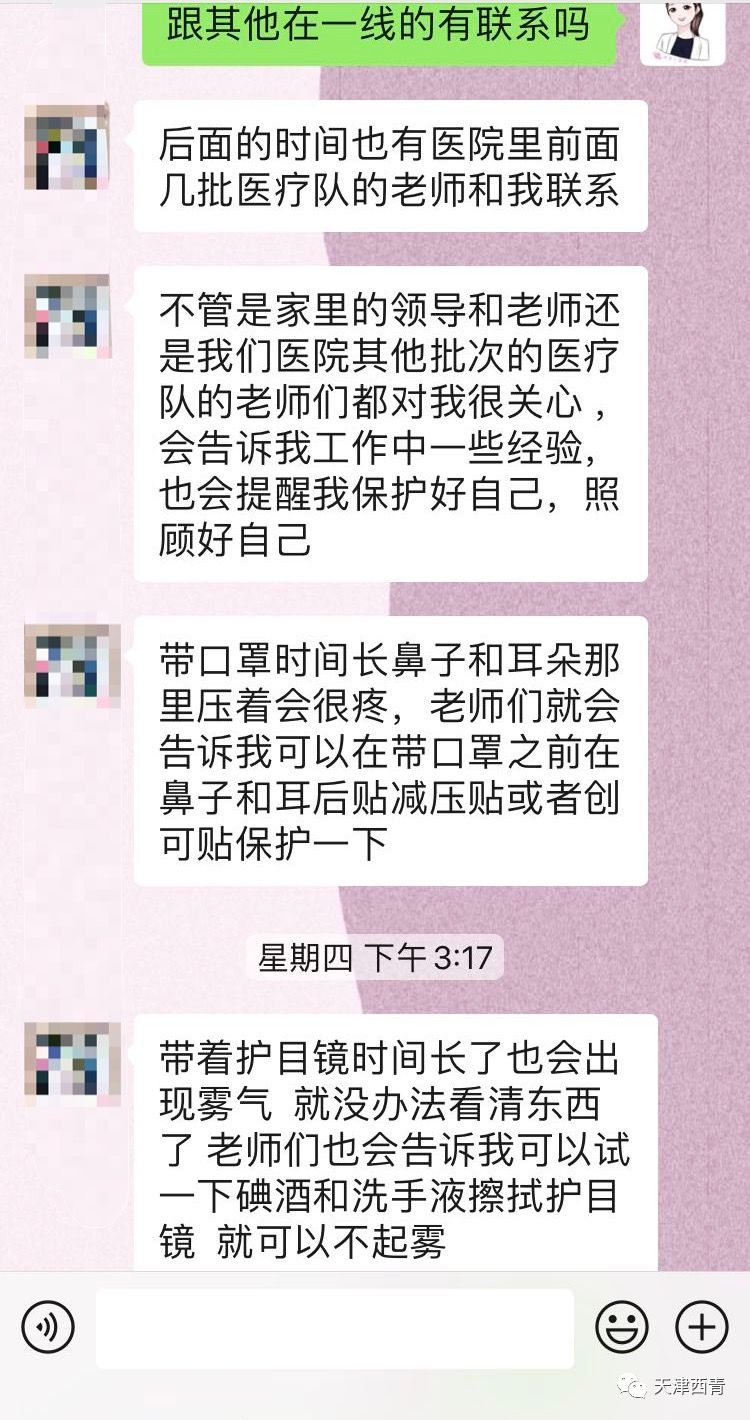The width and height of the screenshot is (750, 1420).
Task: Open the plus attachments menu
Action: (702, 1328)
